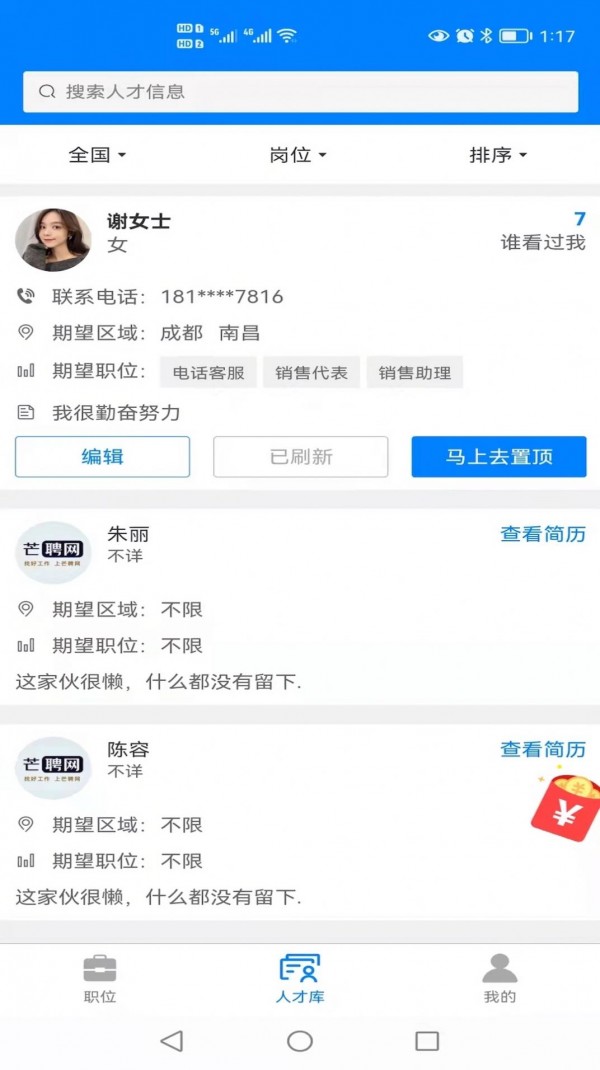Open the 排序 sorting dropdown
The image size is (600, 1070).
point(498,155)
